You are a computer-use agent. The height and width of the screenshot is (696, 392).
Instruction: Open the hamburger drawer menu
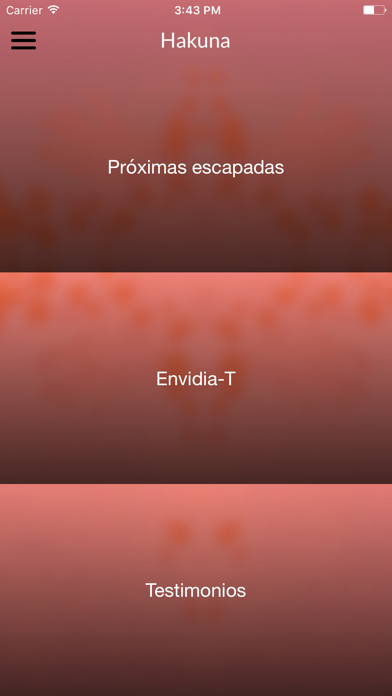pos(24,40)
